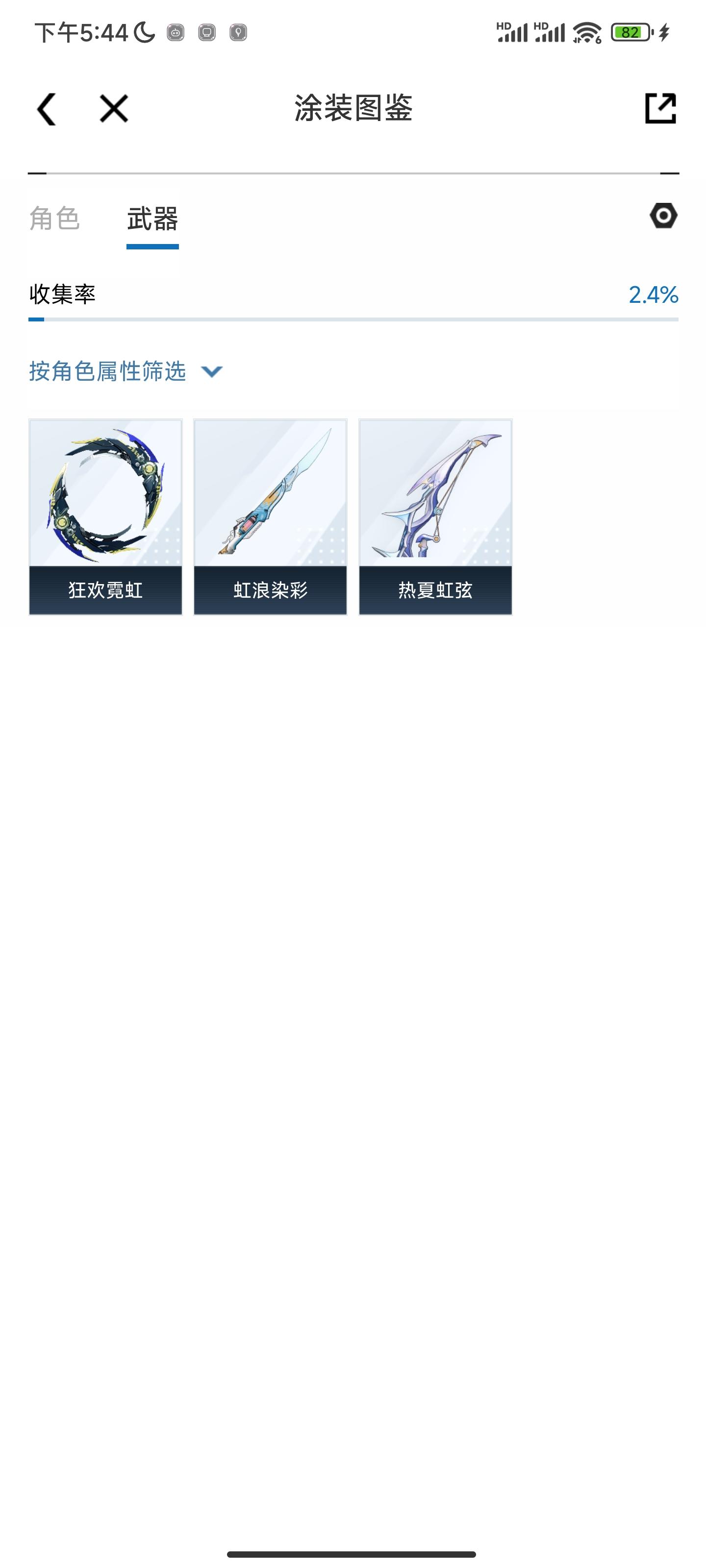Viewport: 706px width, 1568px height.
Task: View the 虹浪染彩 weapon skin
Action: (x=271, y=517)
